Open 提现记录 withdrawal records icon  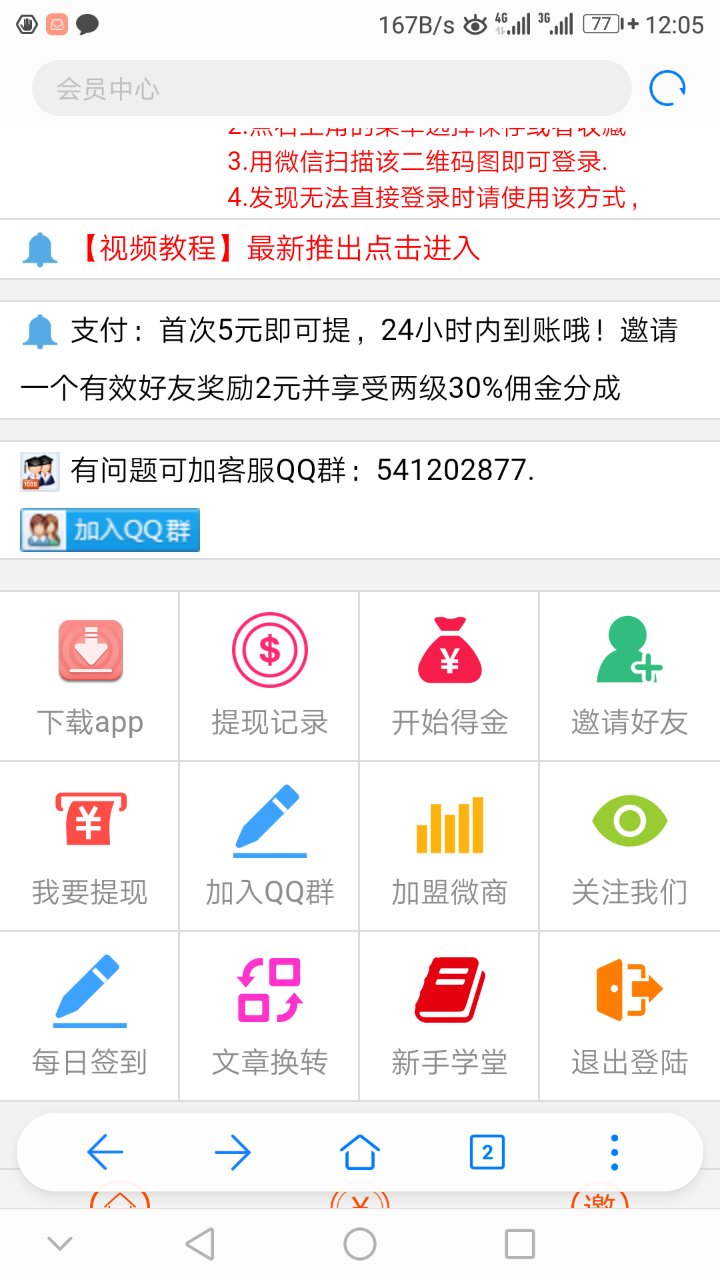(x=269, y=650)
